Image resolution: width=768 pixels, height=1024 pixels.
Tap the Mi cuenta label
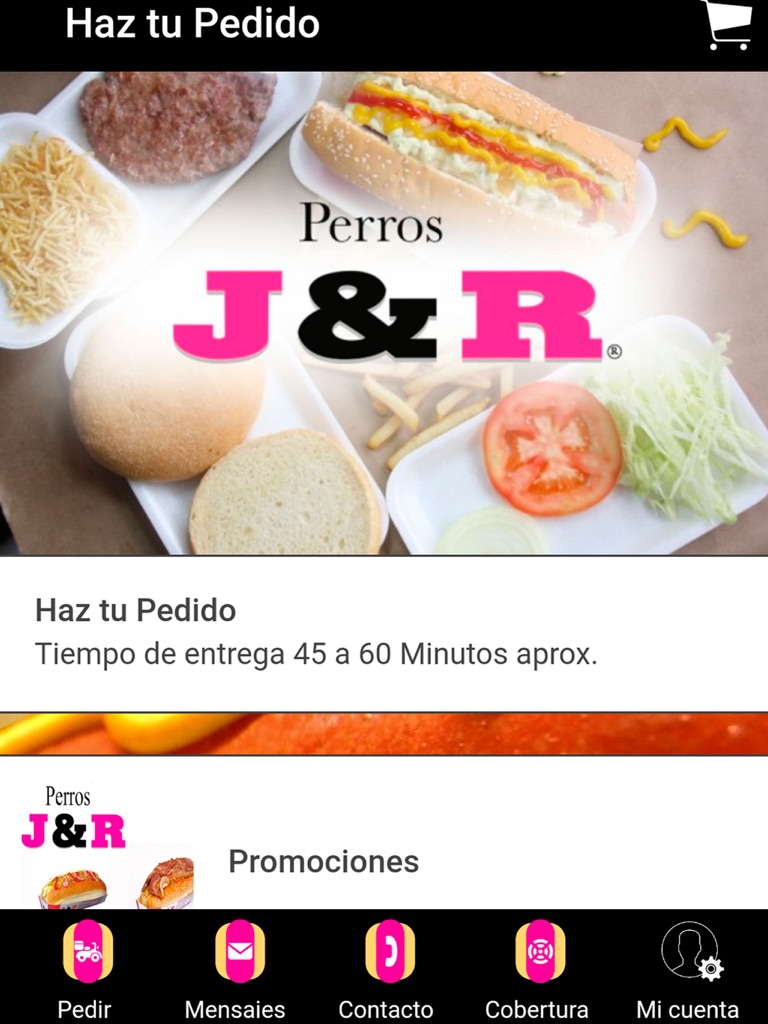click(686, 1008)
